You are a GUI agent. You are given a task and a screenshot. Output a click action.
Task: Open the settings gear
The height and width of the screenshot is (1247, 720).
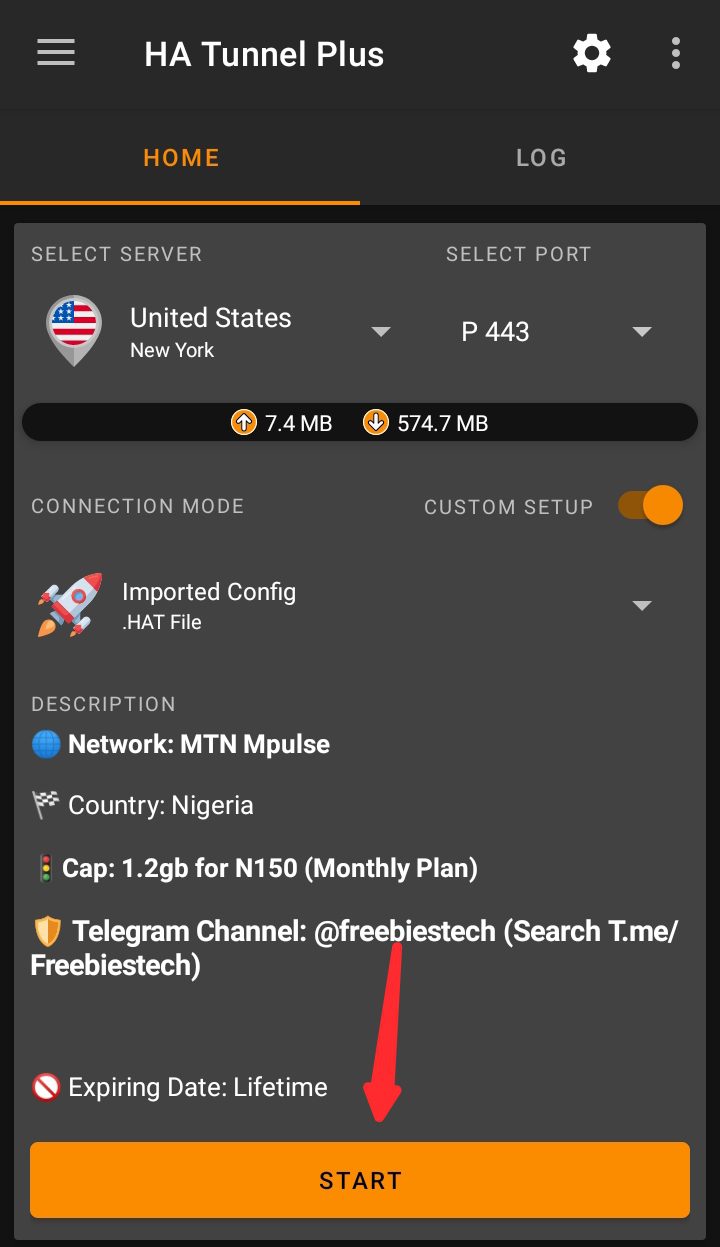coord(592,53)
